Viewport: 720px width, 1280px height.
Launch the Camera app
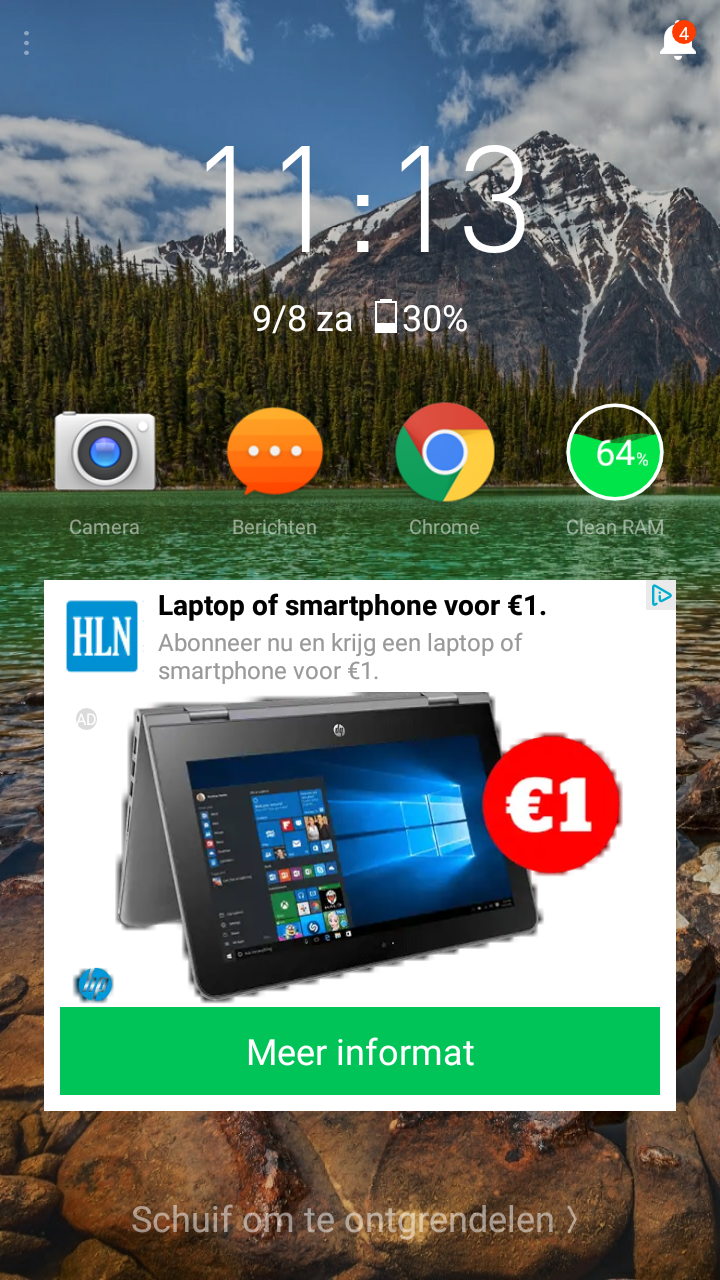pyautogui.click(x=104, y=452)
